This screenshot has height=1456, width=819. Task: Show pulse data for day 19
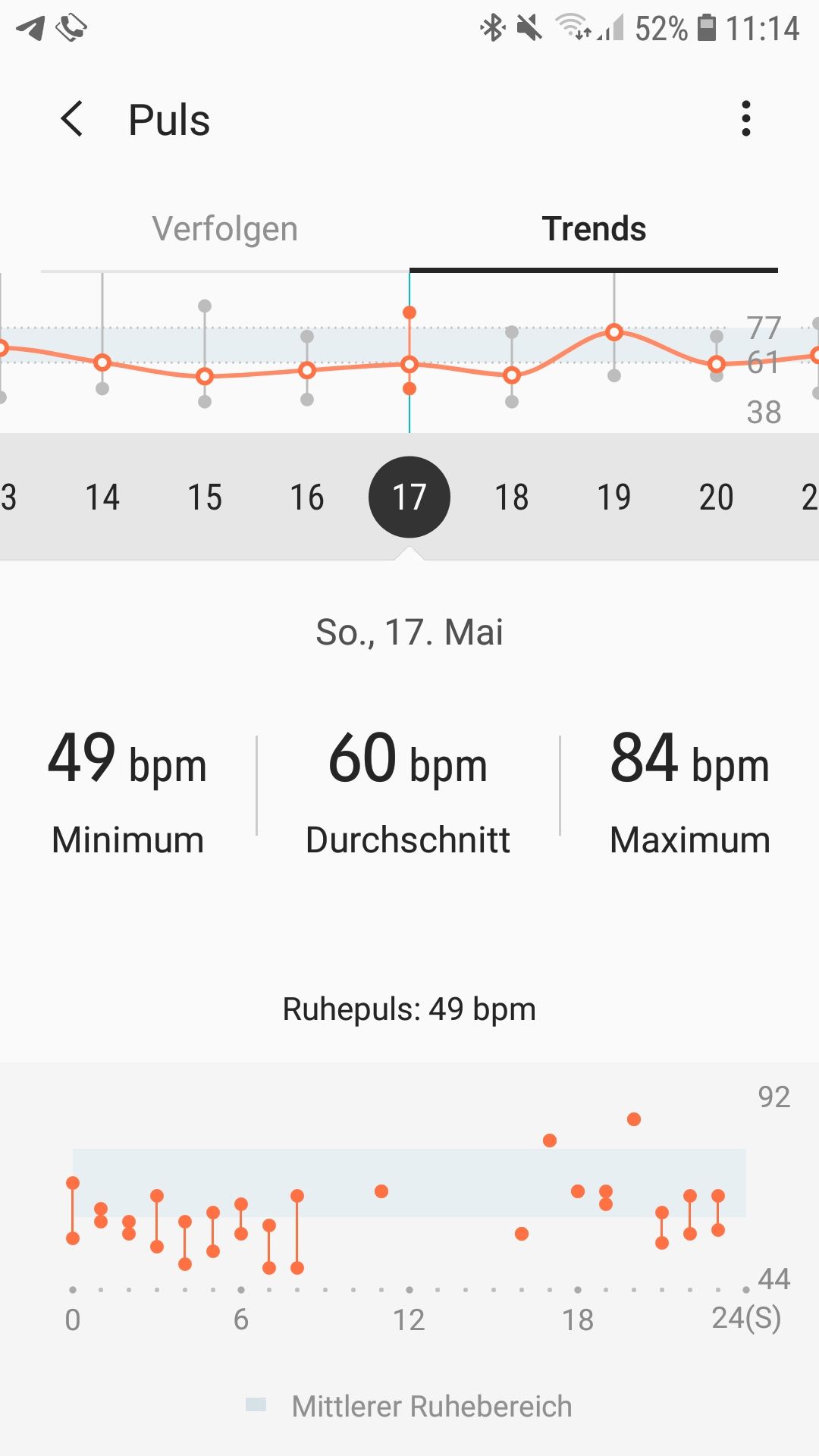point(614,497)
